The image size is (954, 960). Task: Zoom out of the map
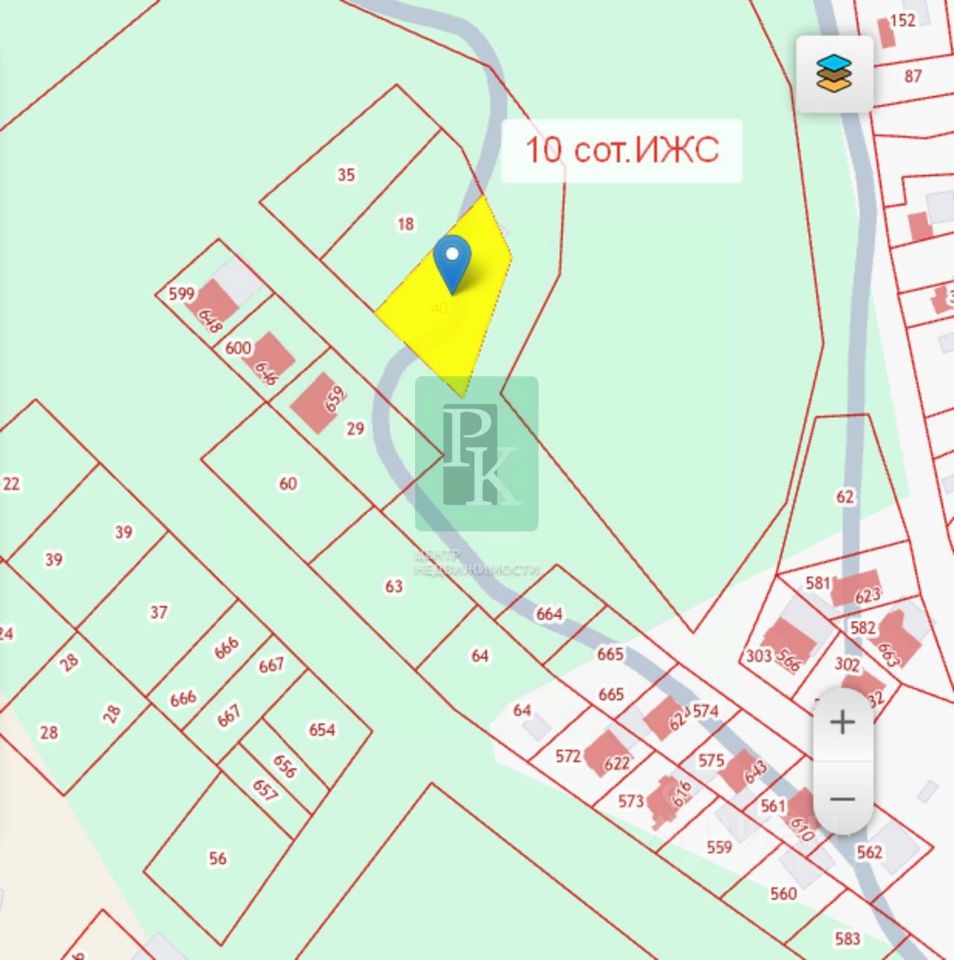(x=842, y=798)
